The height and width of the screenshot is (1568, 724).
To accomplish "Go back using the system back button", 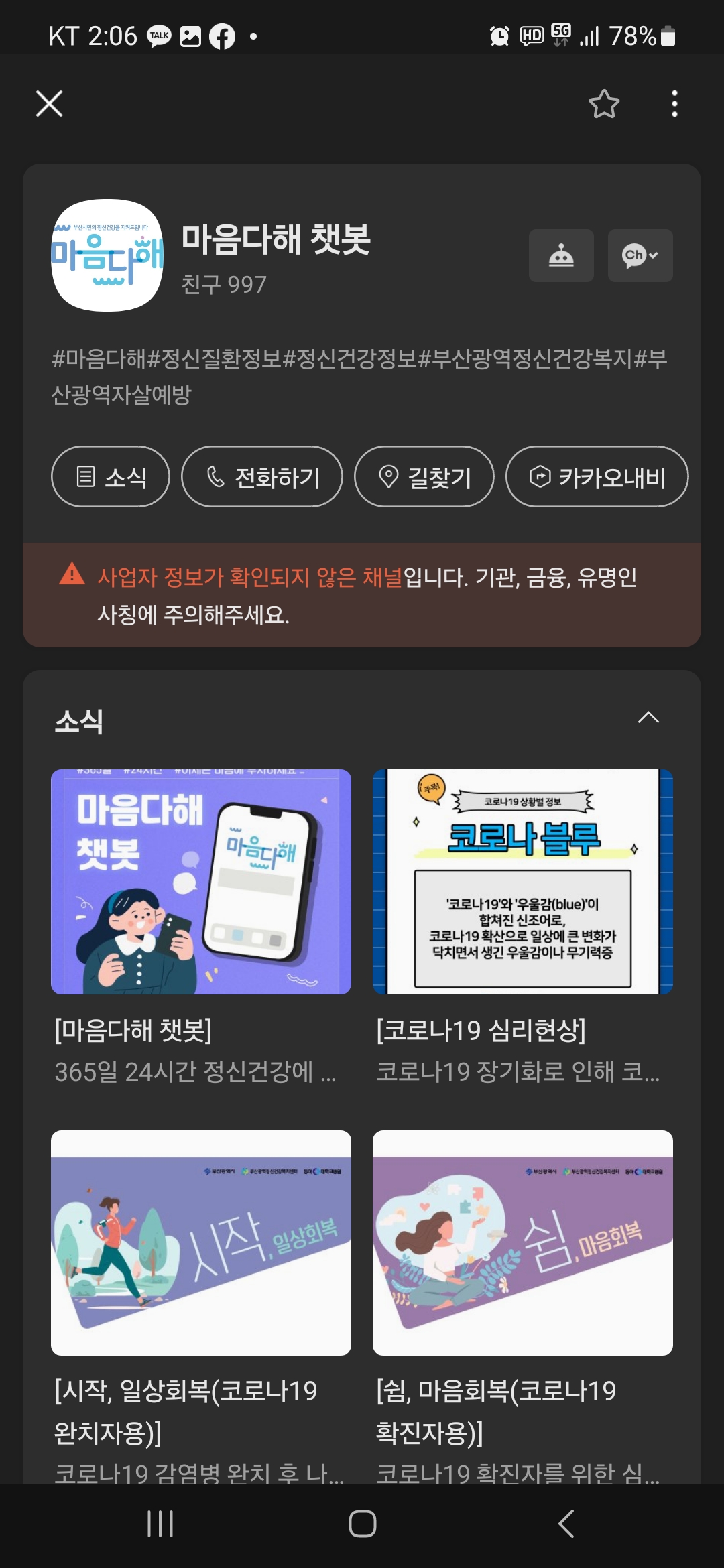I will tap(566, 1524).
